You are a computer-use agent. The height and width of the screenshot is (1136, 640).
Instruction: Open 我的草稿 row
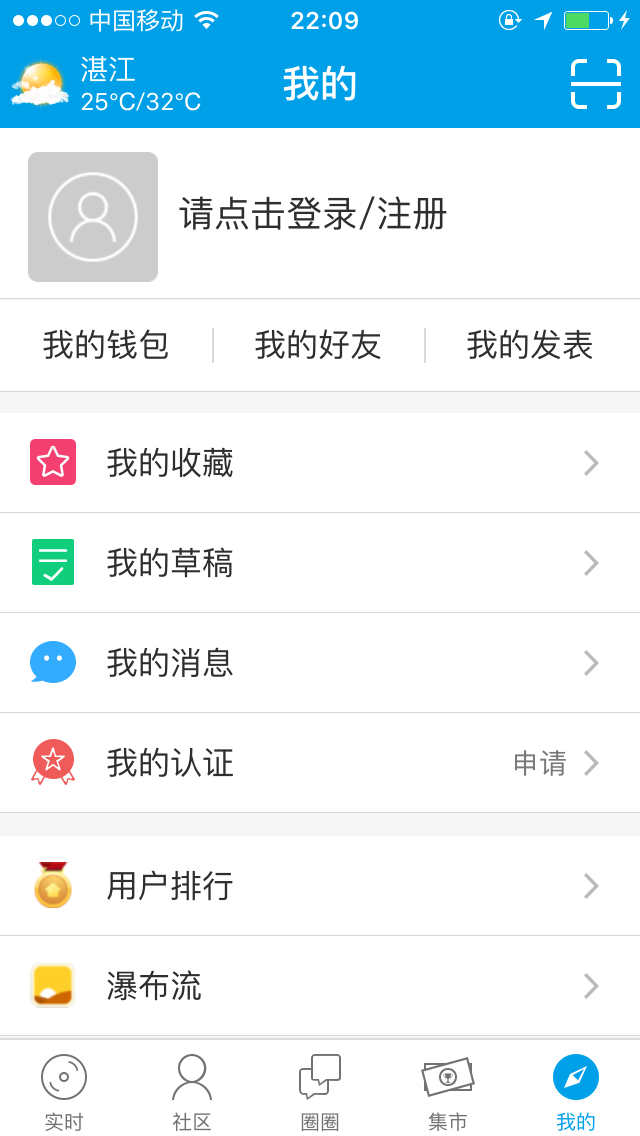[320, 563]
